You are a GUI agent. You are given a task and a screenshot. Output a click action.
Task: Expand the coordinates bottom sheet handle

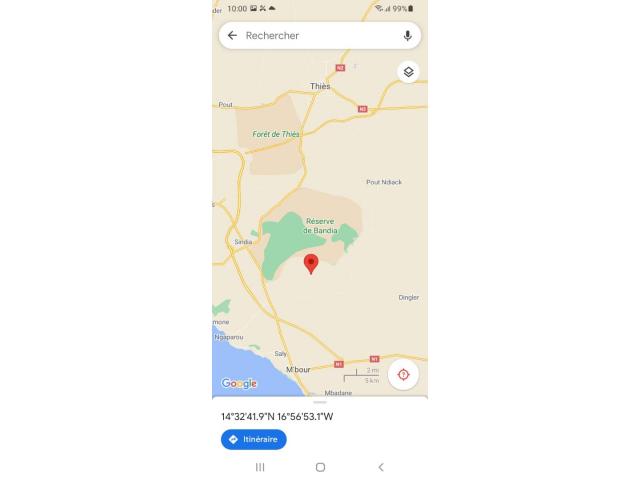(x=320, y=402)
